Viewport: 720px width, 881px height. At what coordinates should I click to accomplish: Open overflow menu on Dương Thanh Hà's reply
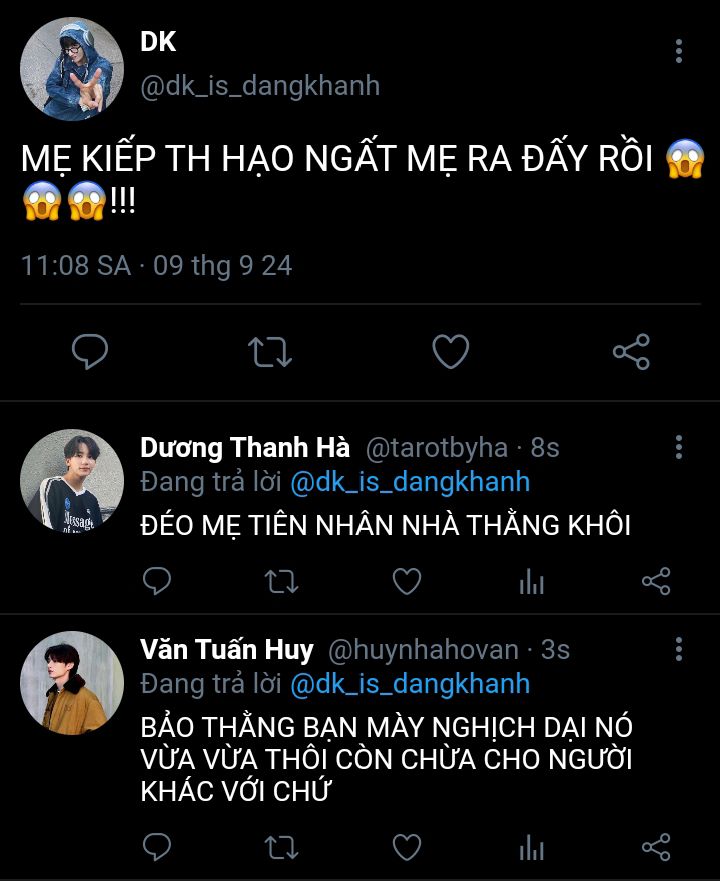(x=679, y=447)
